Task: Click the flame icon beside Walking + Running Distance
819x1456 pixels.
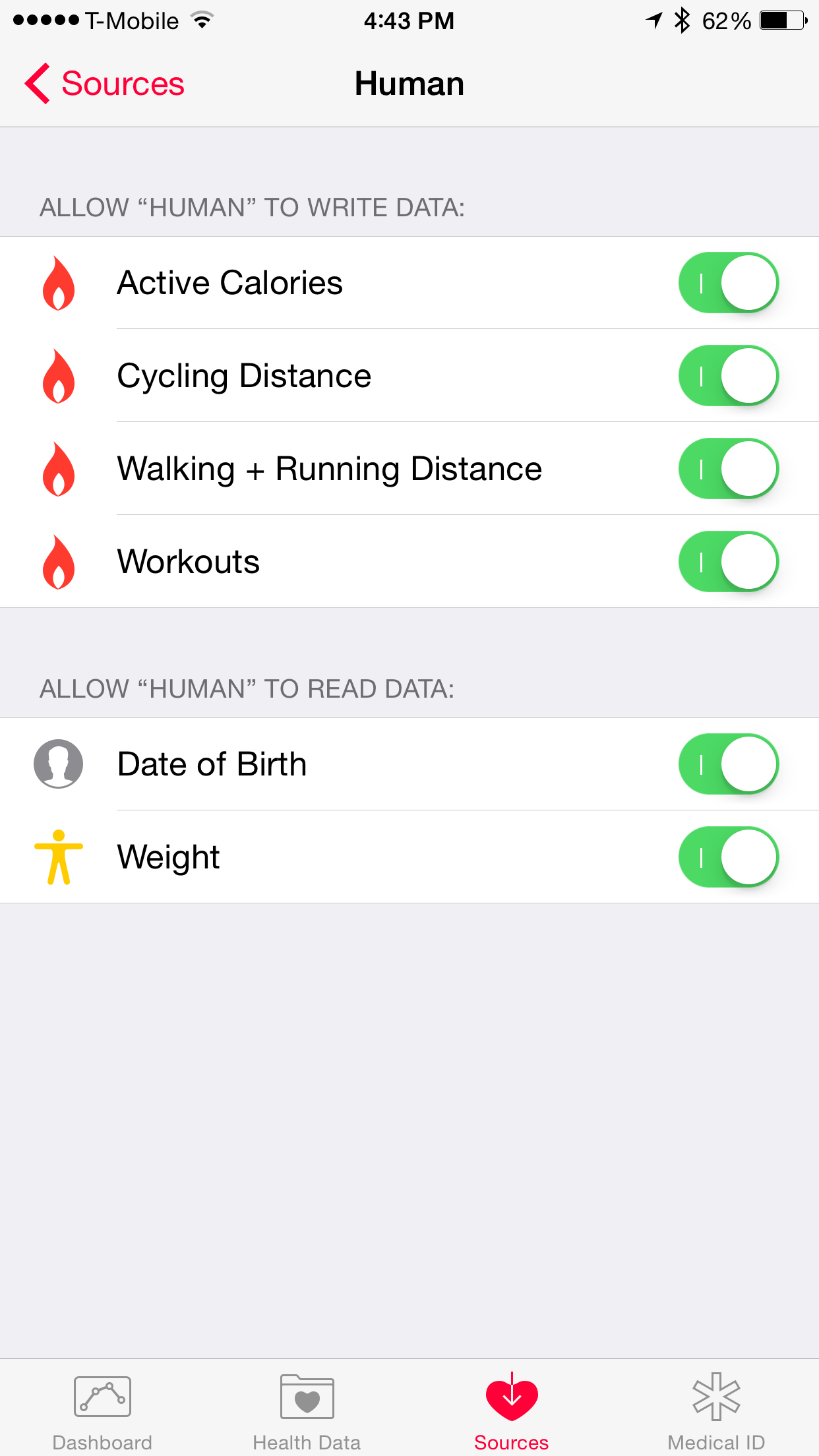Action: 59,470
